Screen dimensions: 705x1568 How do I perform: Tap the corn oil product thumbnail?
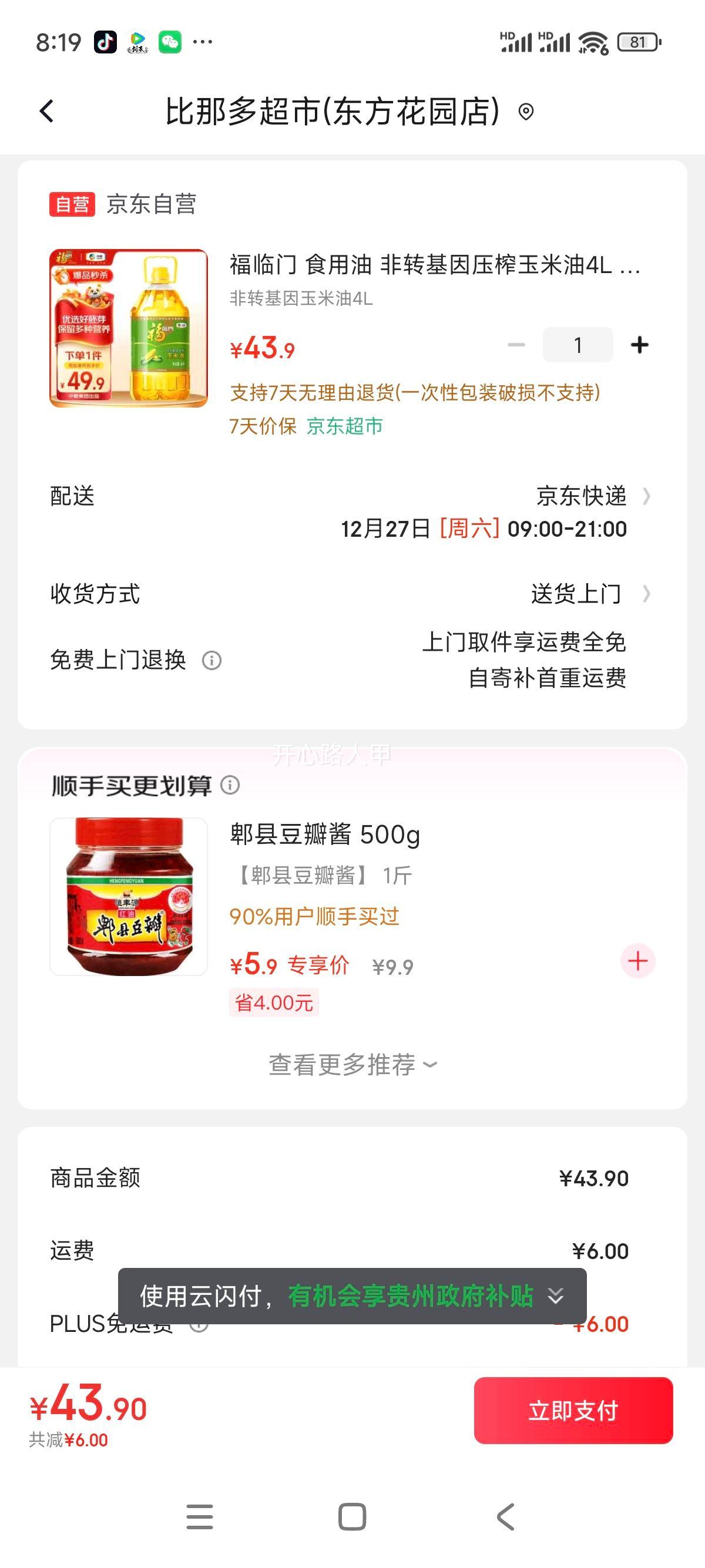click(128, 327)
